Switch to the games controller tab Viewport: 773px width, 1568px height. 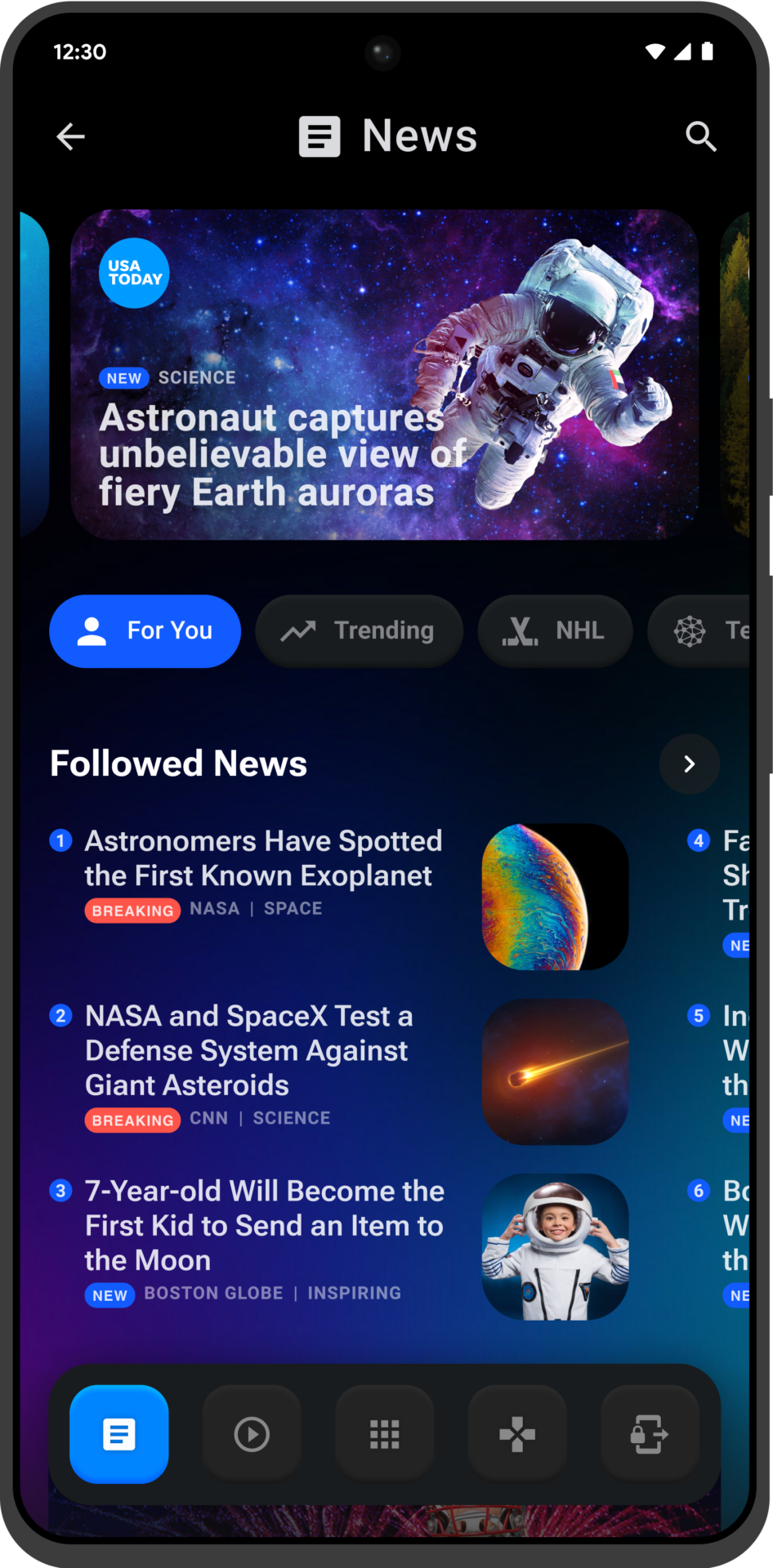(x=517, y=1434)
